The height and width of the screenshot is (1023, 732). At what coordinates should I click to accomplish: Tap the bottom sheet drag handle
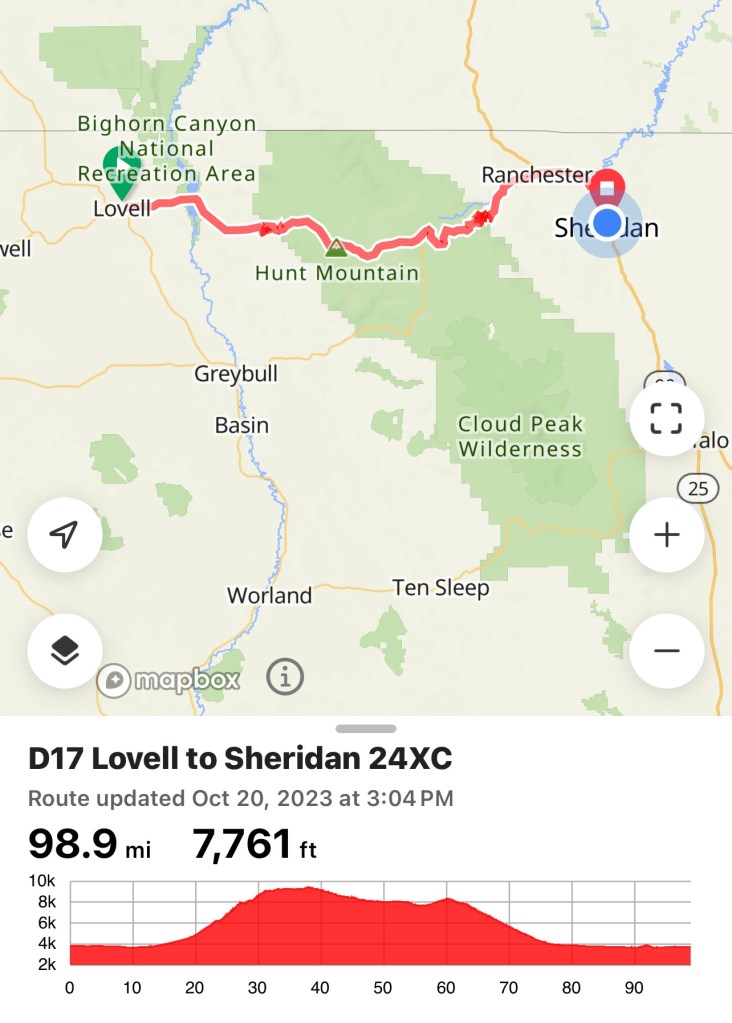(x=366, y=729)
